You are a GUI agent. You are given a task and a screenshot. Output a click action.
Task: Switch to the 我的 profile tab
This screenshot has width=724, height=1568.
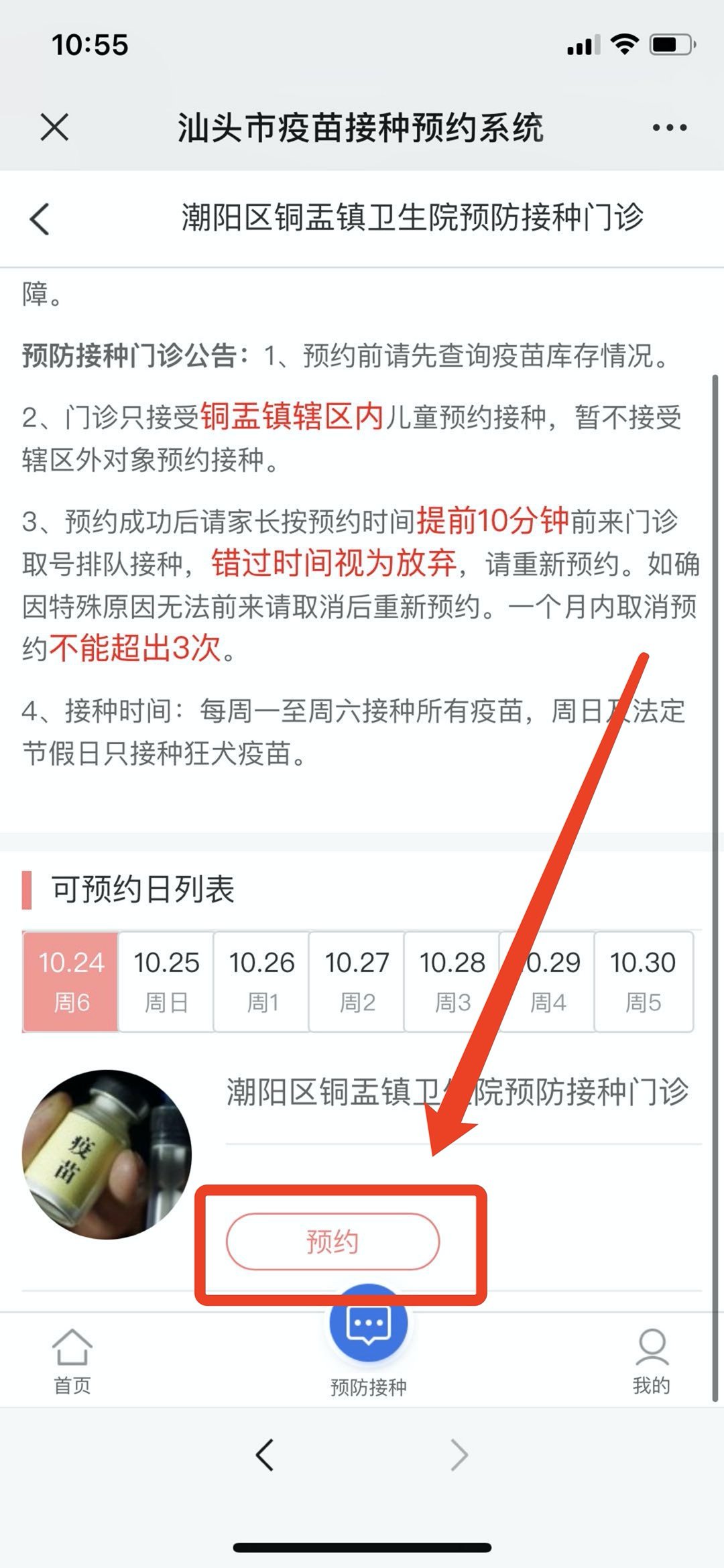(x=651, y=1361)
